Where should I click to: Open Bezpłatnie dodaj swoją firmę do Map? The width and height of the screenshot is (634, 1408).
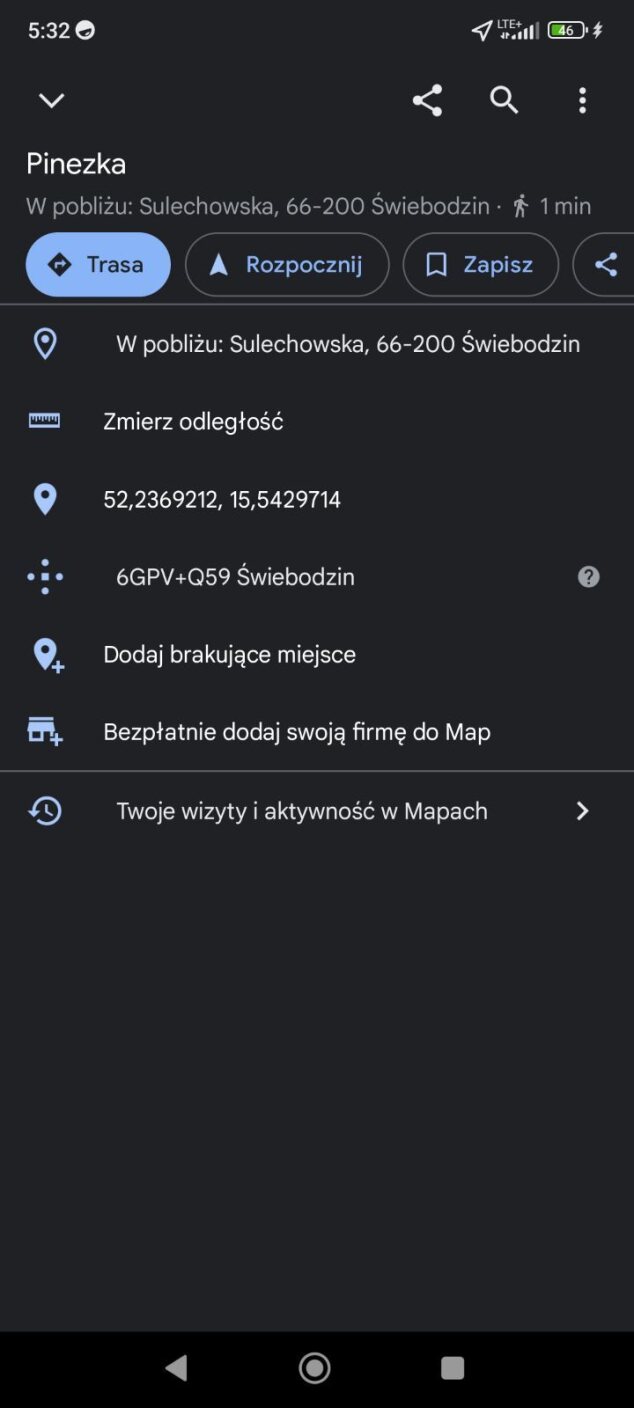296,732
